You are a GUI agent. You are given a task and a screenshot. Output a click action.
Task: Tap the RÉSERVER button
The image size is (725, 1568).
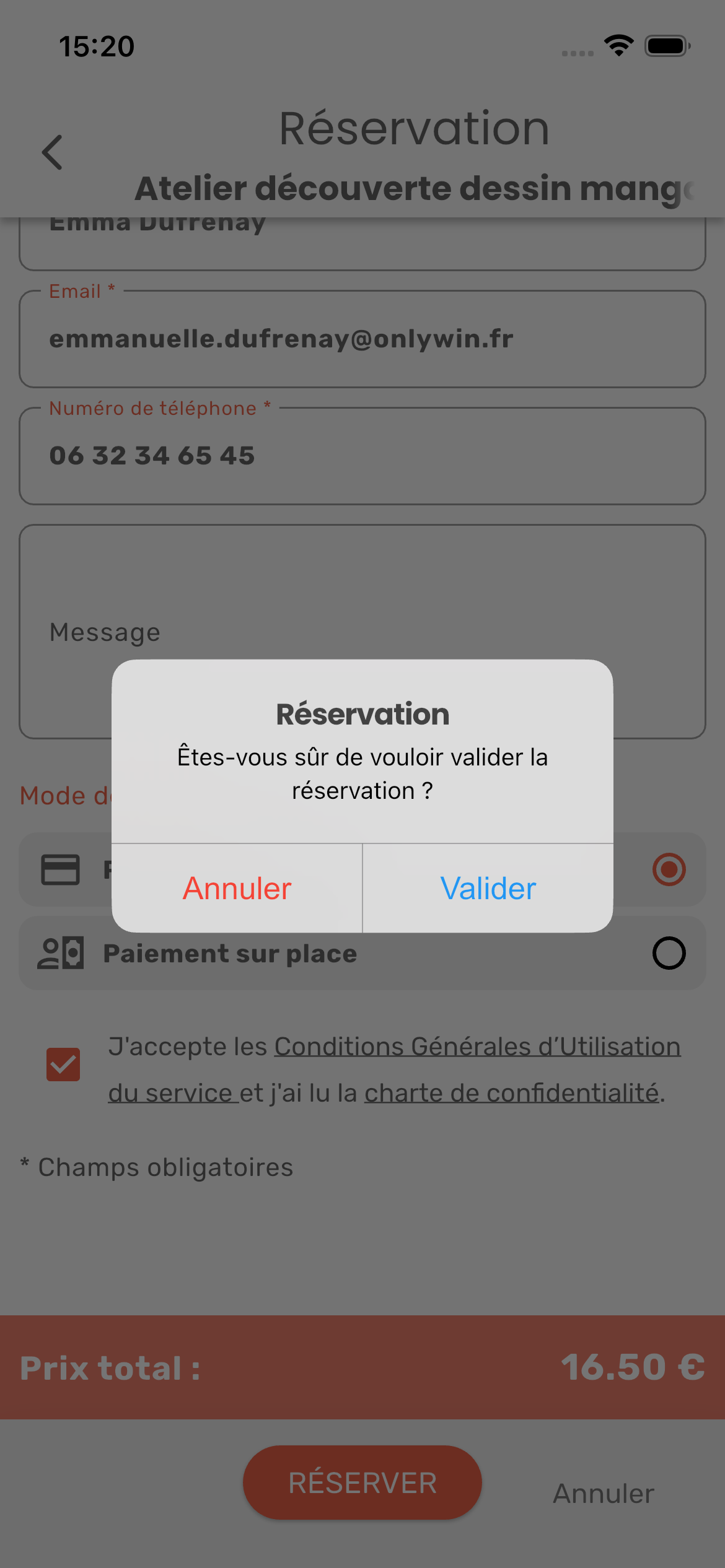tap(362, 1483)
